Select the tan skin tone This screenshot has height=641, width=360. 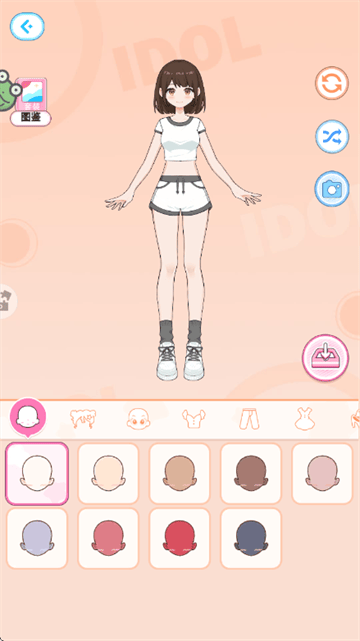179,473
